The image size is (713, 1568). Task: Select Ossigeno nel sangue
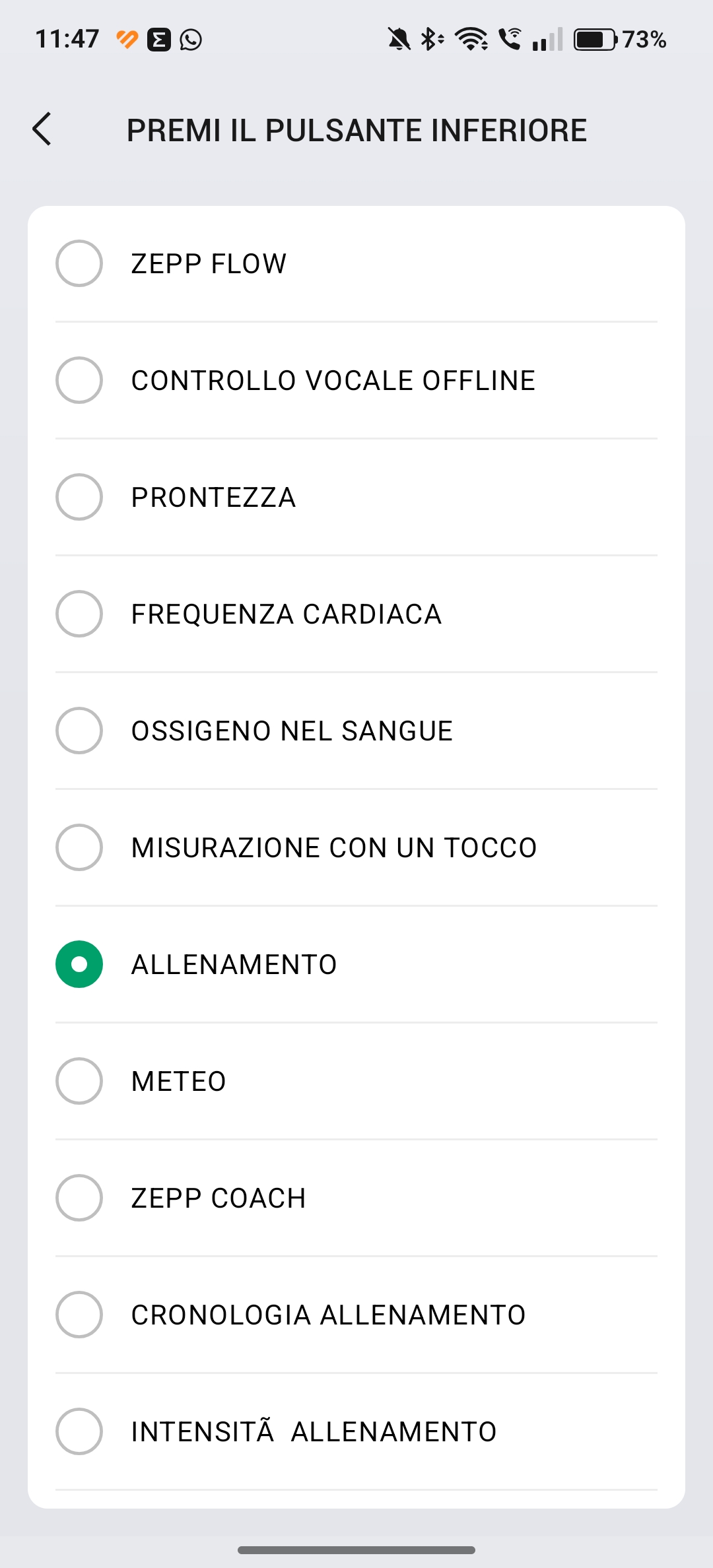pos(356,731)
